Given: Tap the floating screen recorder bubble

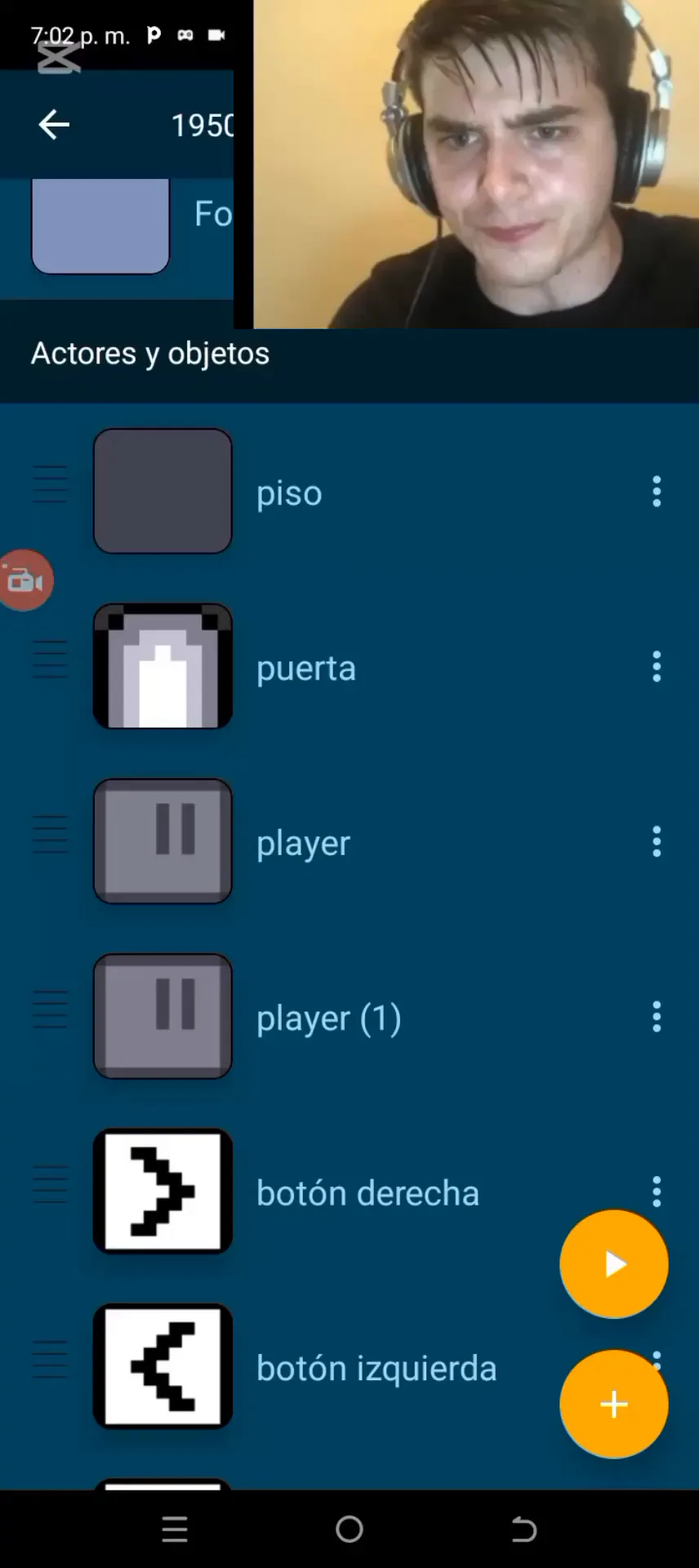Looking at the screenshot, I should point(24,581).
